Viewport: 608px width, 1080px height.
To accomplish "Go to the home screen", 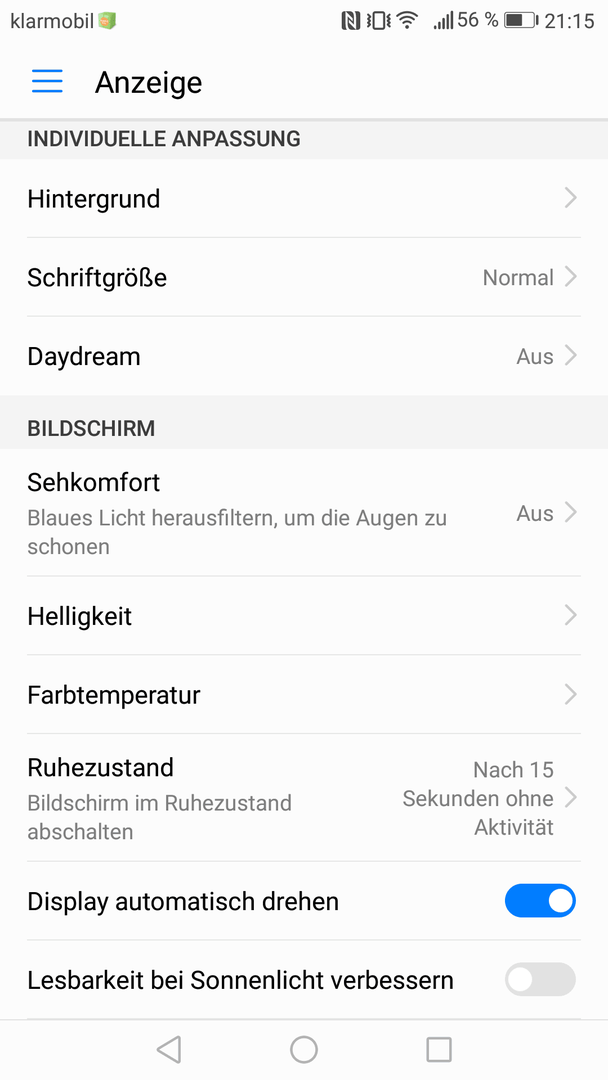I will point(304,1050).
